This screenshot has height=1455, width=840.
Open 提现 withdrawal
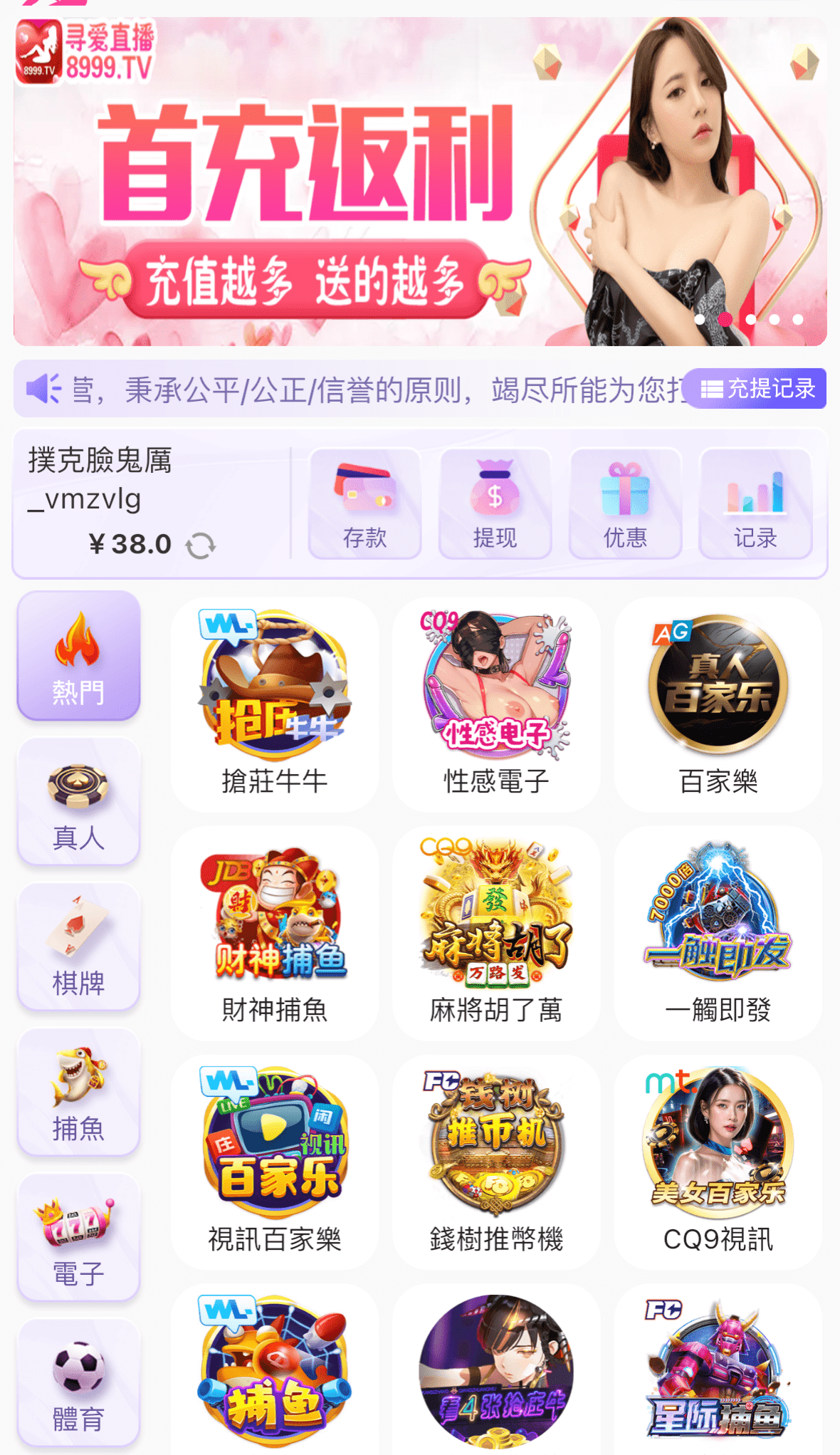(x=495, y=504)
